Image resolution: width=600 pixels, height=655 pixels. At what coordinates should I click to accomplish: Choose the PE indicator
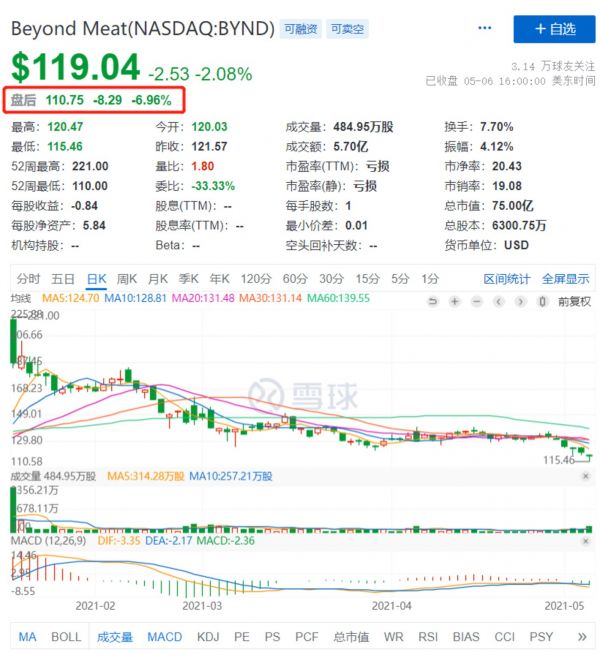click(x=241, y=636)
